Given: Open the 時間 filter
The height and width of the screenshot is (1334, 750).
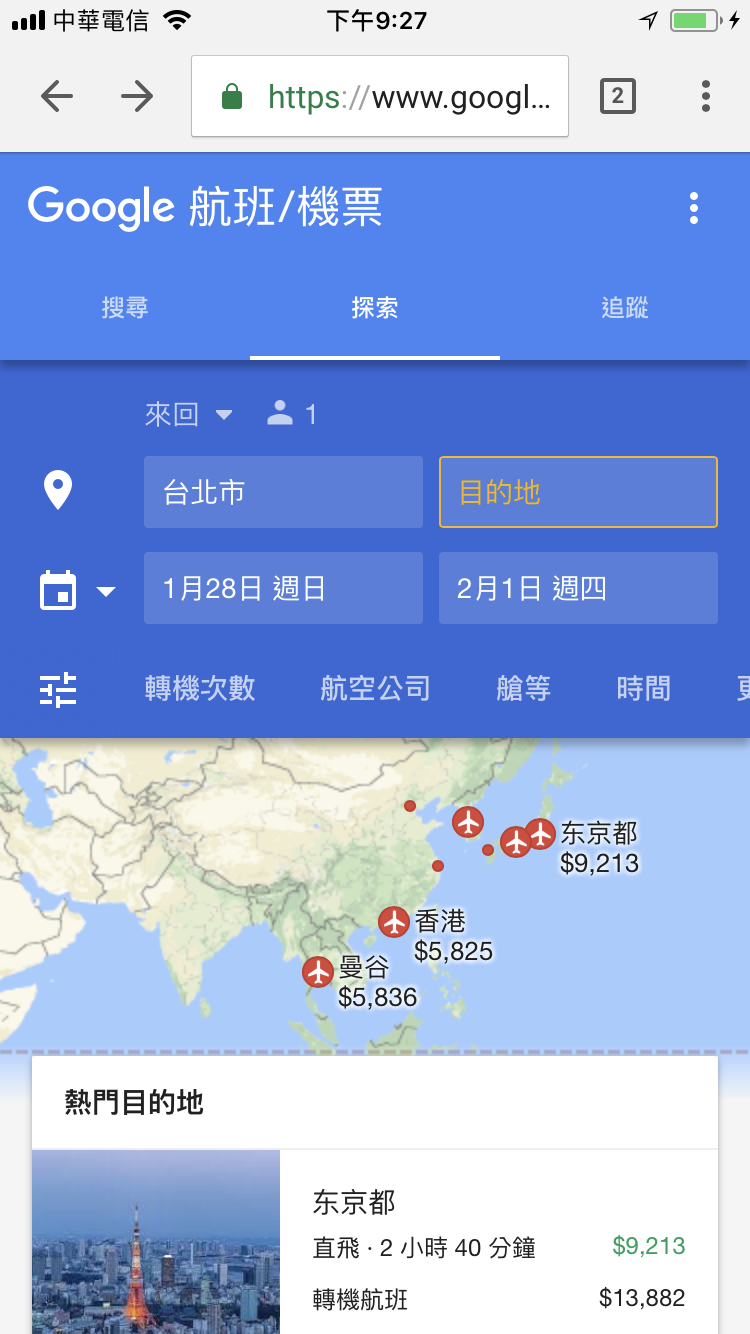Looking at the screenshot, I should [x=643, y=688].
